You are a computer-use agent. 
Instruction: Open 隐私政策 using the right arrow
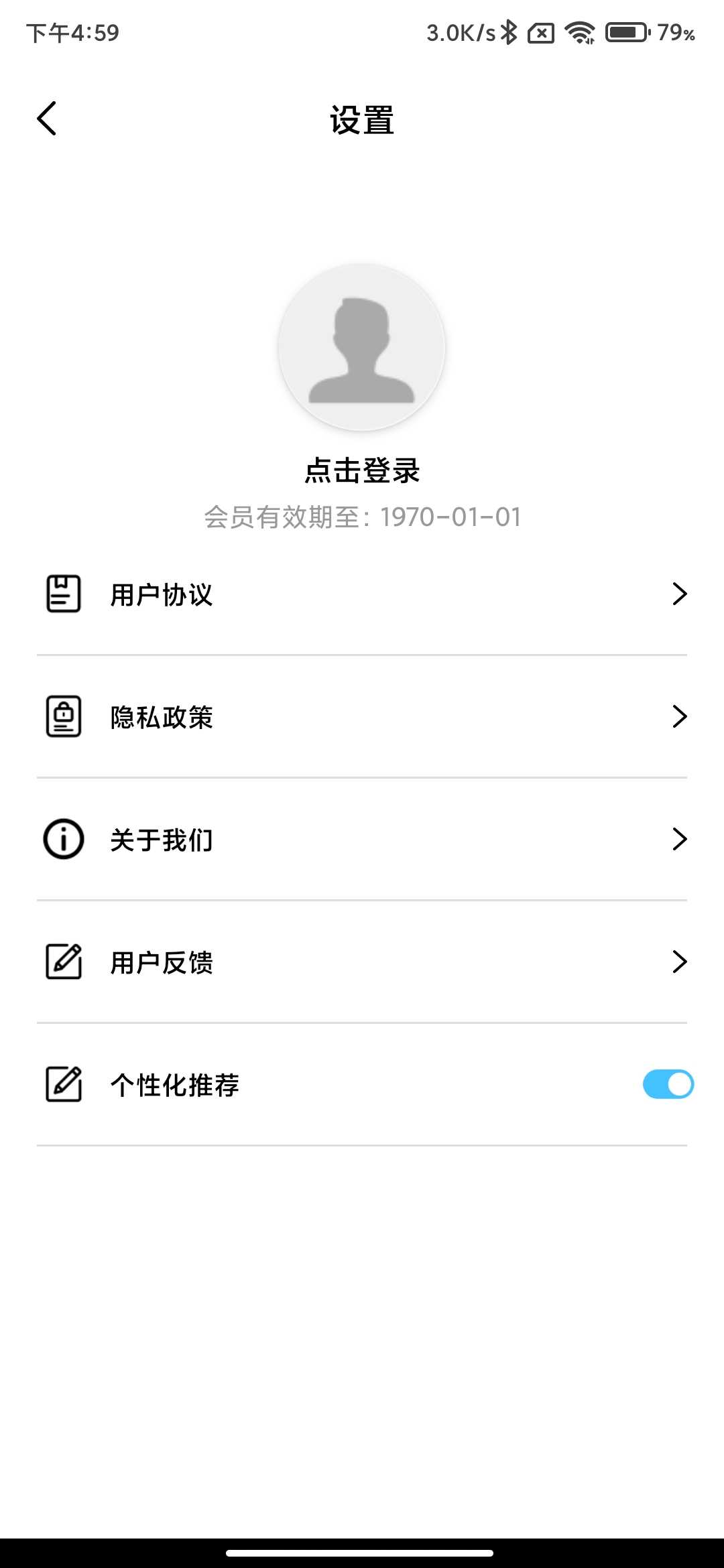pos(680,716)
